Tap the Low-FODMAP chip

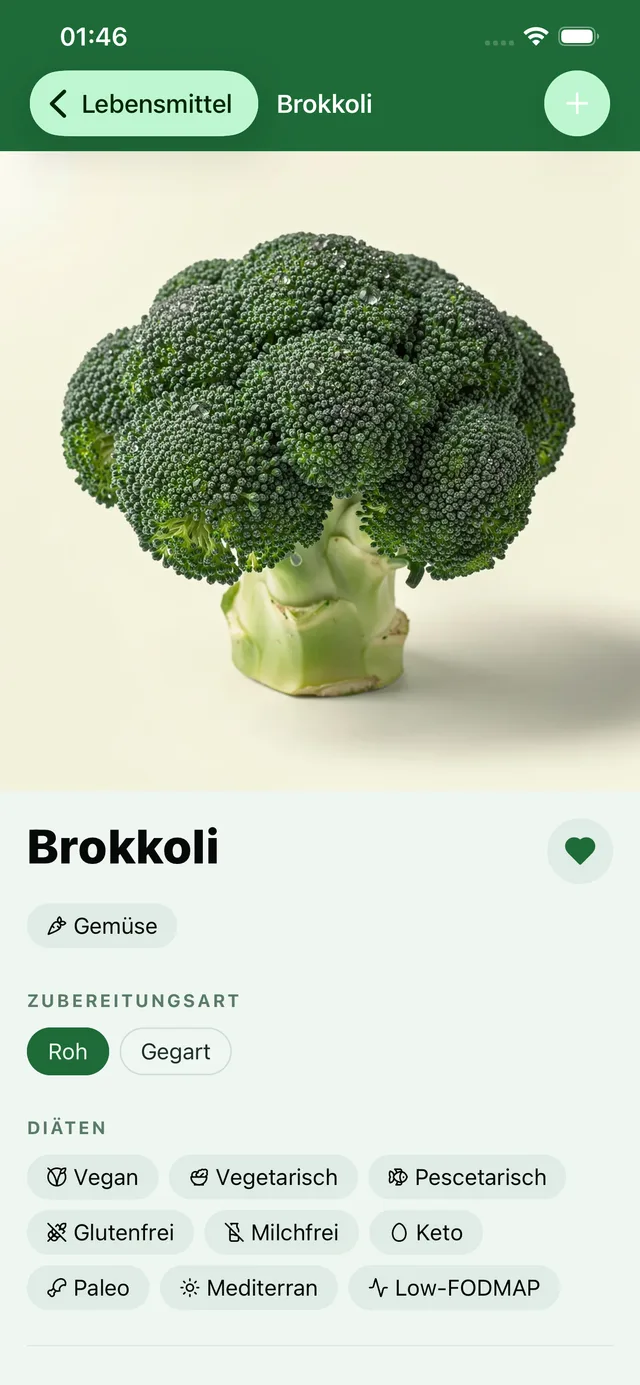[454, 1288]
